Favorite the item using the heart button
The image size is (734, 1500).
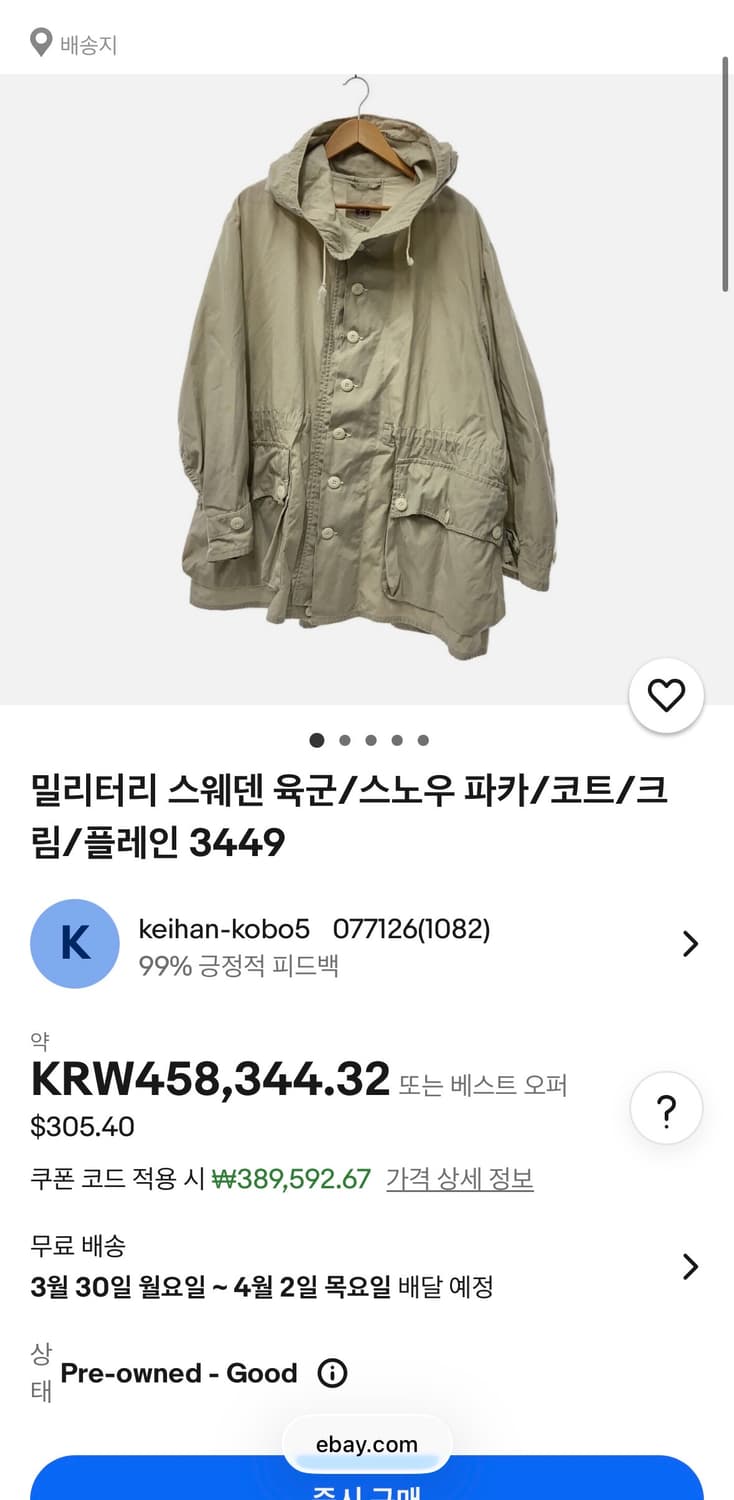666,695
